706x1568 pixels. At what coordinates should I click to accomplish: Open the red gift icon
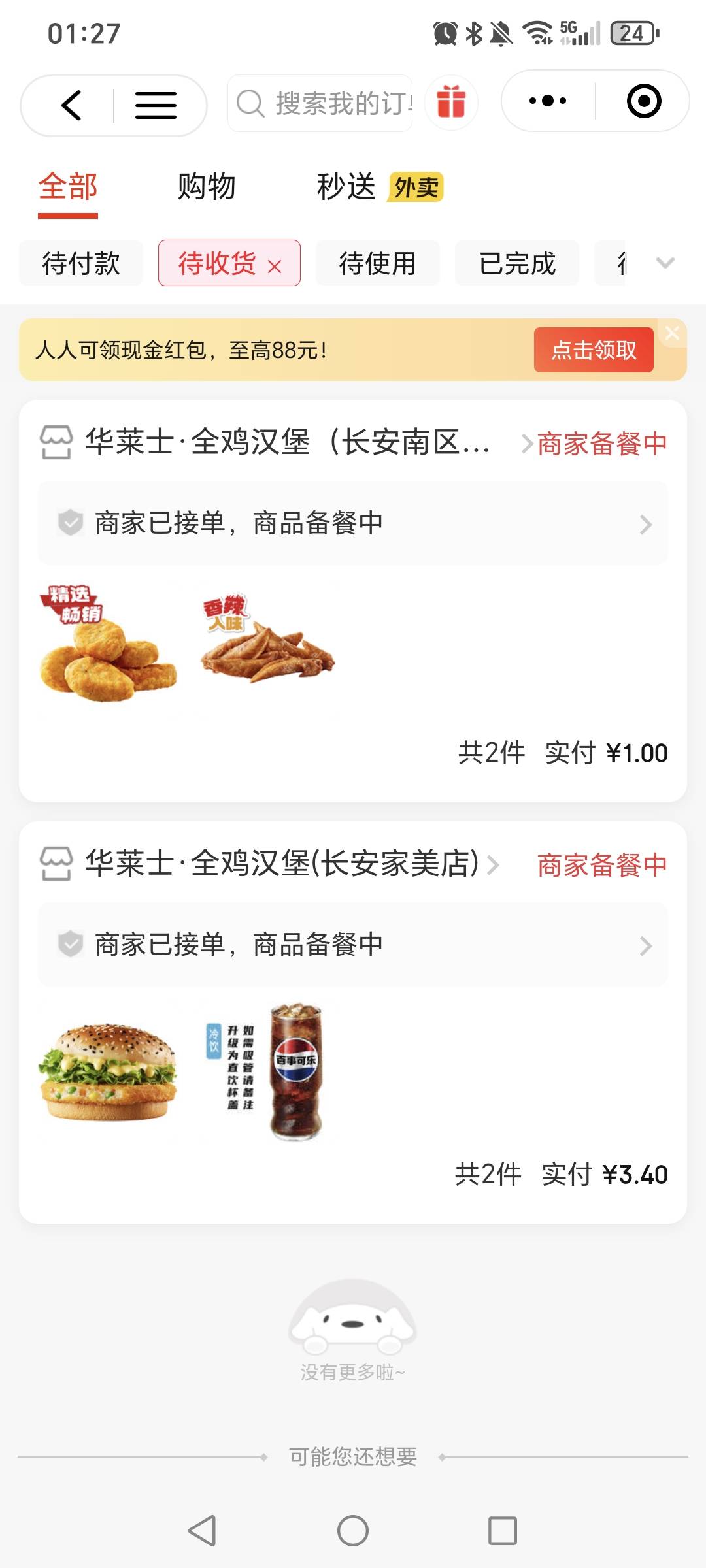[x=451, y=103]
